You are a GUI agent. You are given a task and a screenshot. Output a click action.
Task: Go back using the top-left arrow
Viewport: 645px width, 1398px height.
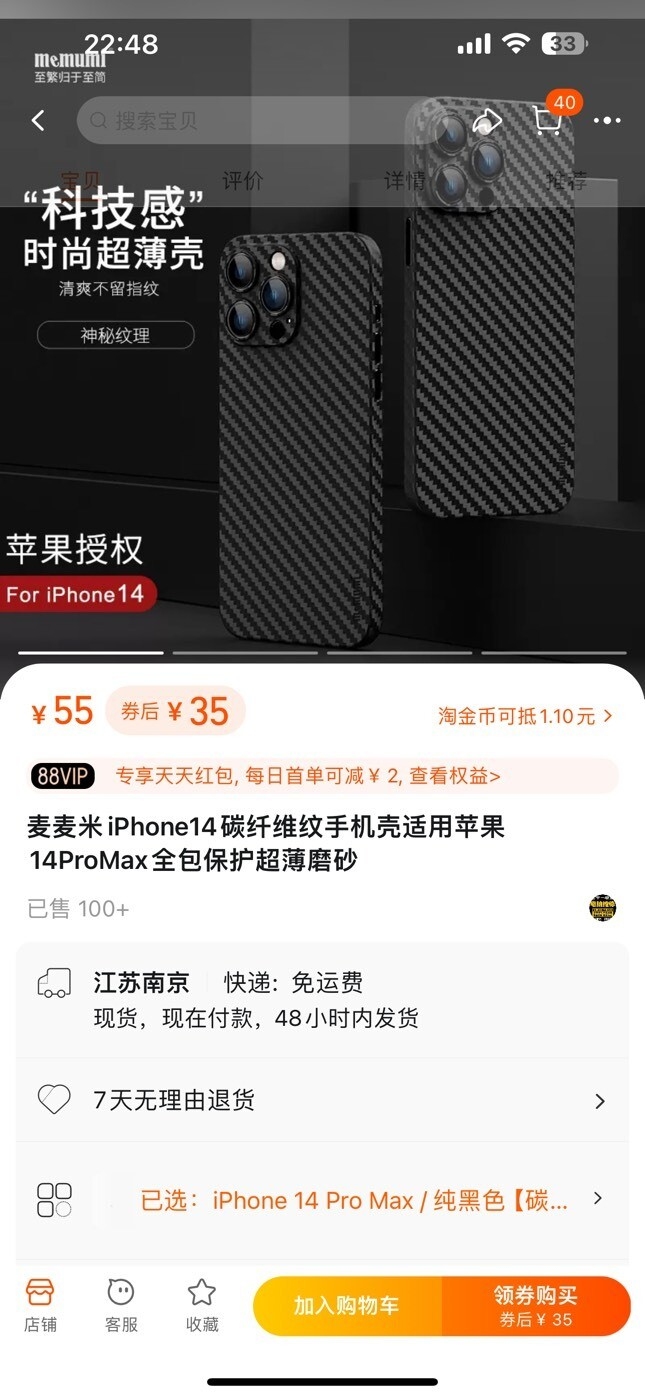pyautogui.click(x=38, y=121)
